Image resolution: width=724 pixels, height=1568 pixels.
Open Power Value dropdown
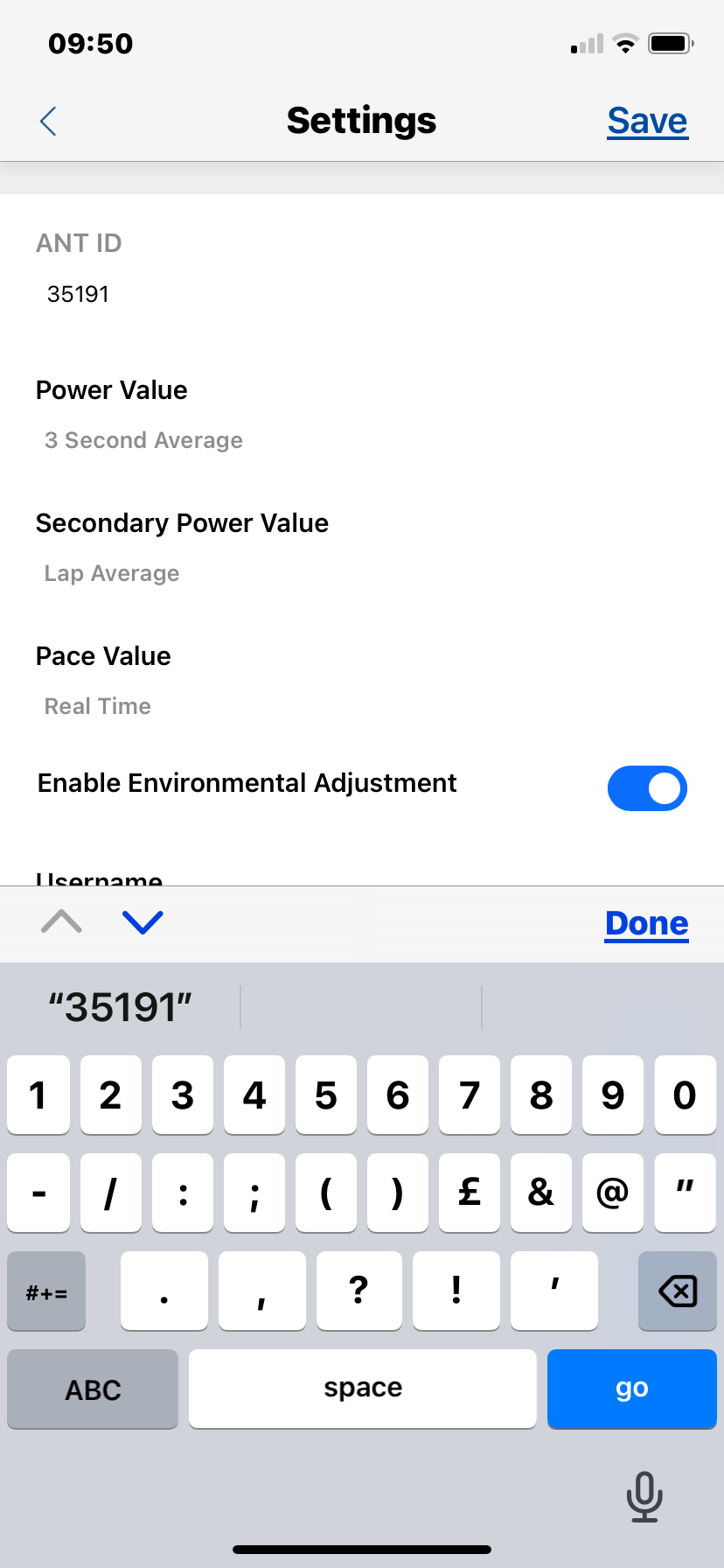(144, 440)
